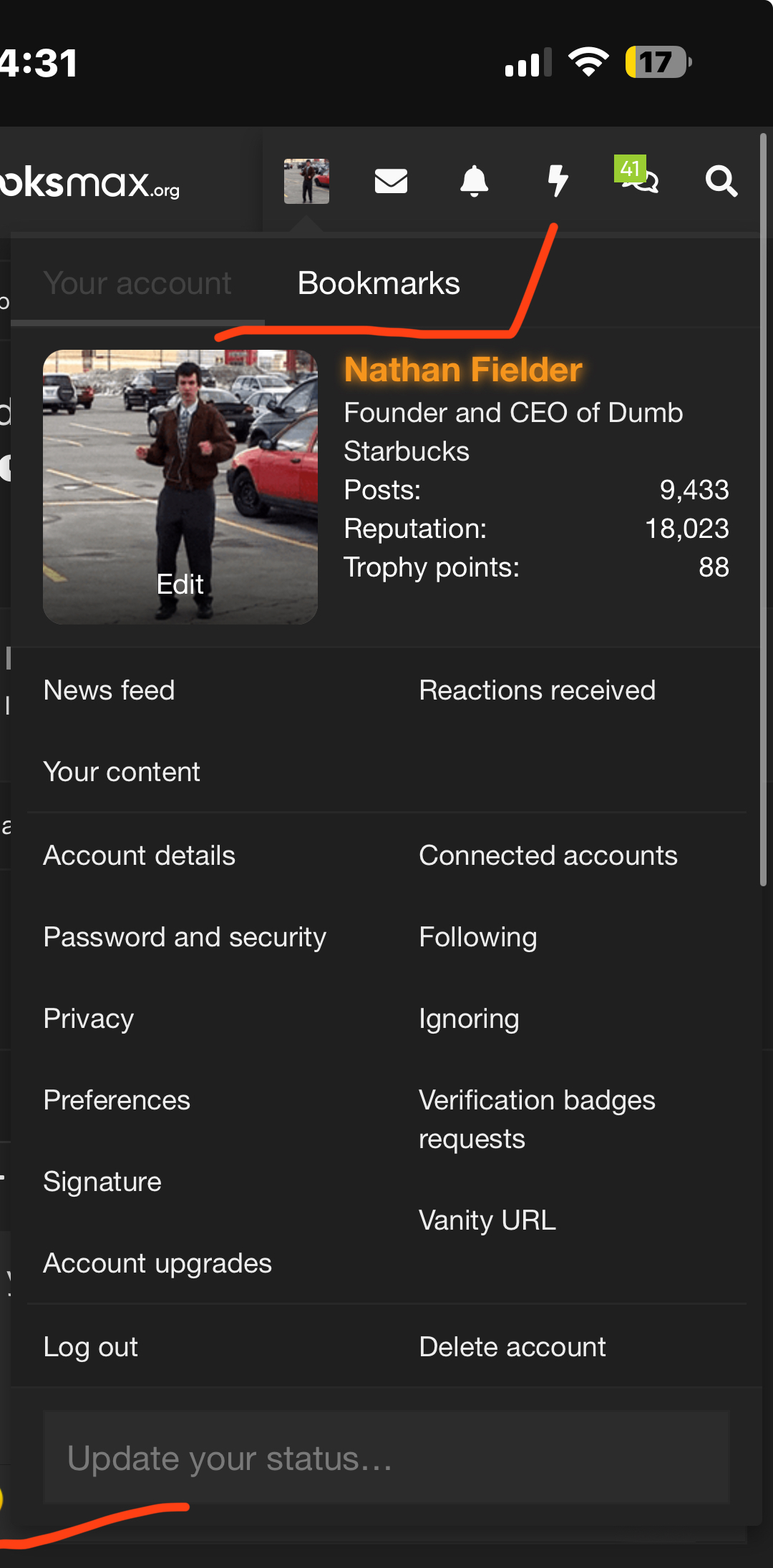773x1568 pixels.
Task: Open the lightning bolt what's new icon
Action: pyautogui.click(x=558, y=180)
